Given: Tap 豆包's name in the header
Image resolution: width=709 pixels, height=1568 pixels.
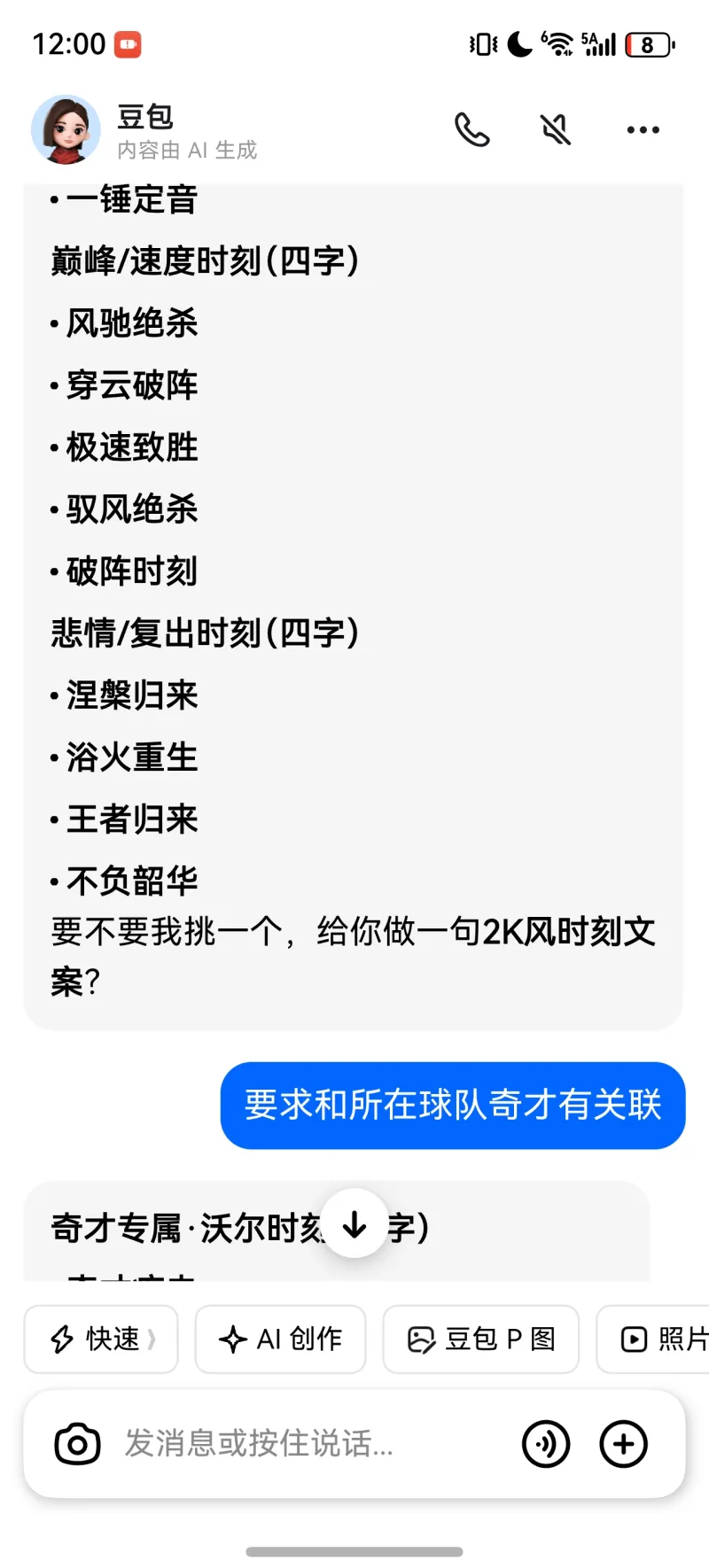Looking at the screenshot, I should pos(145,116).
